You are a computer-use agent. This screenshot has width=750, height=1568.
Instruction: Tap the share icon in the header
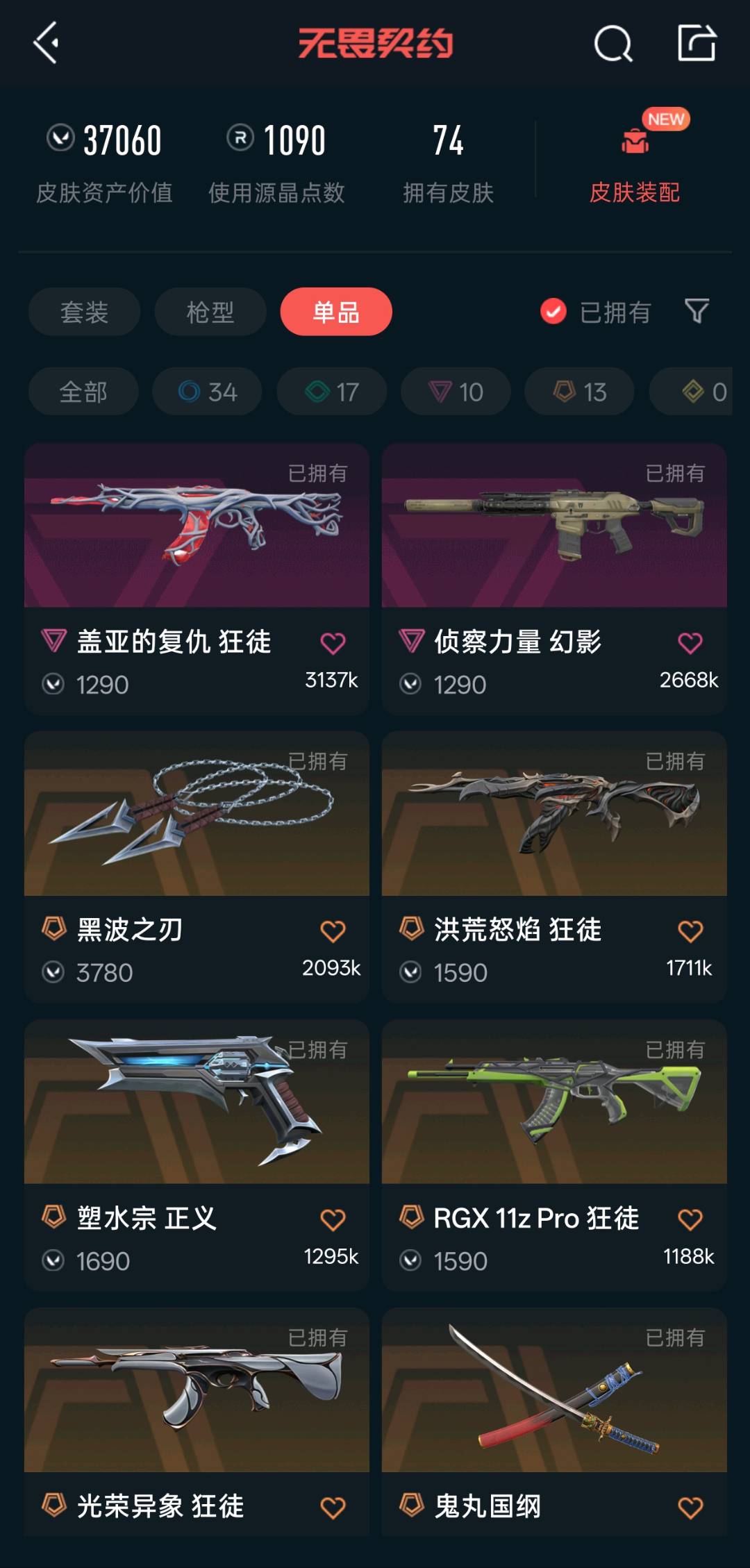click(697, 43)
